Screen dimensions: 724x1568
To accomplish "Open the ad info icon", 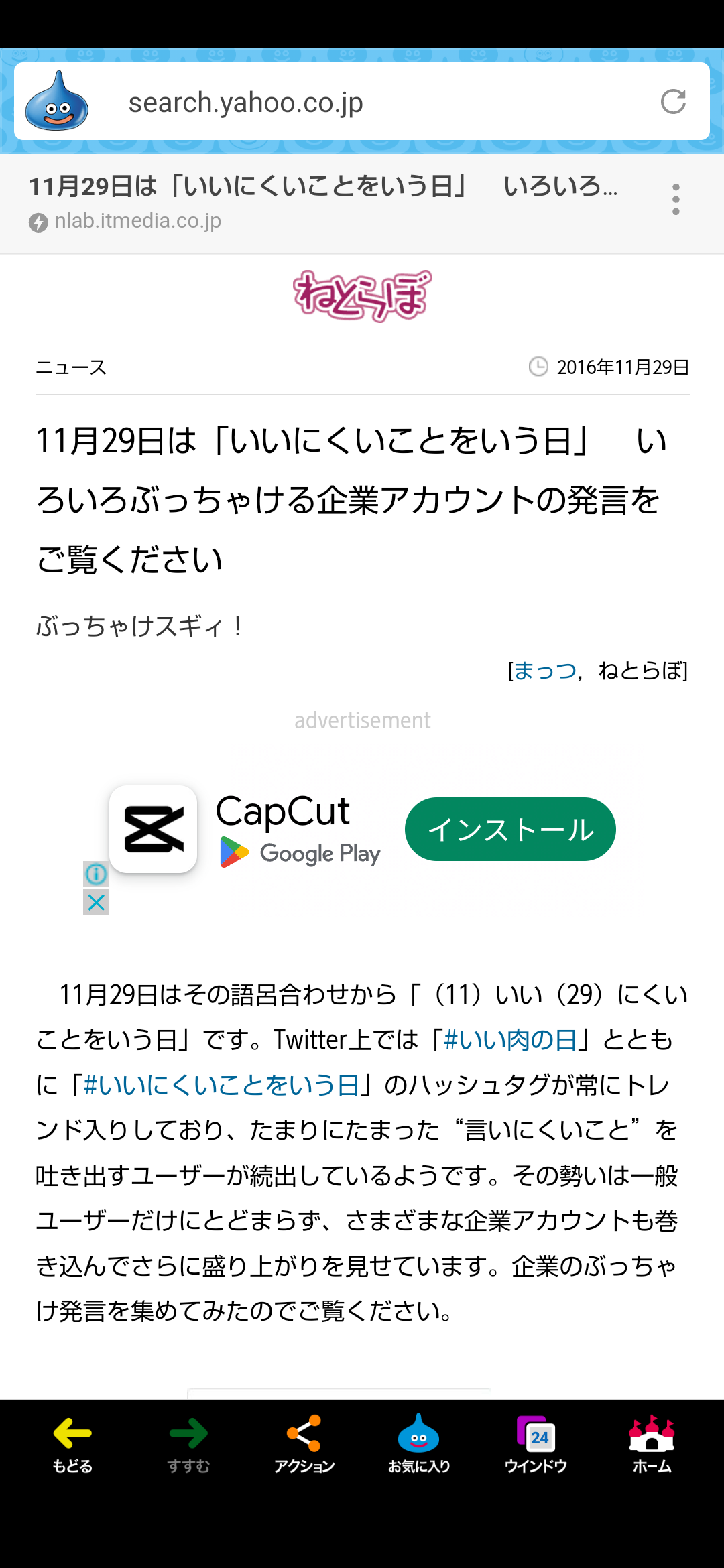I will [x=96, y=874].
